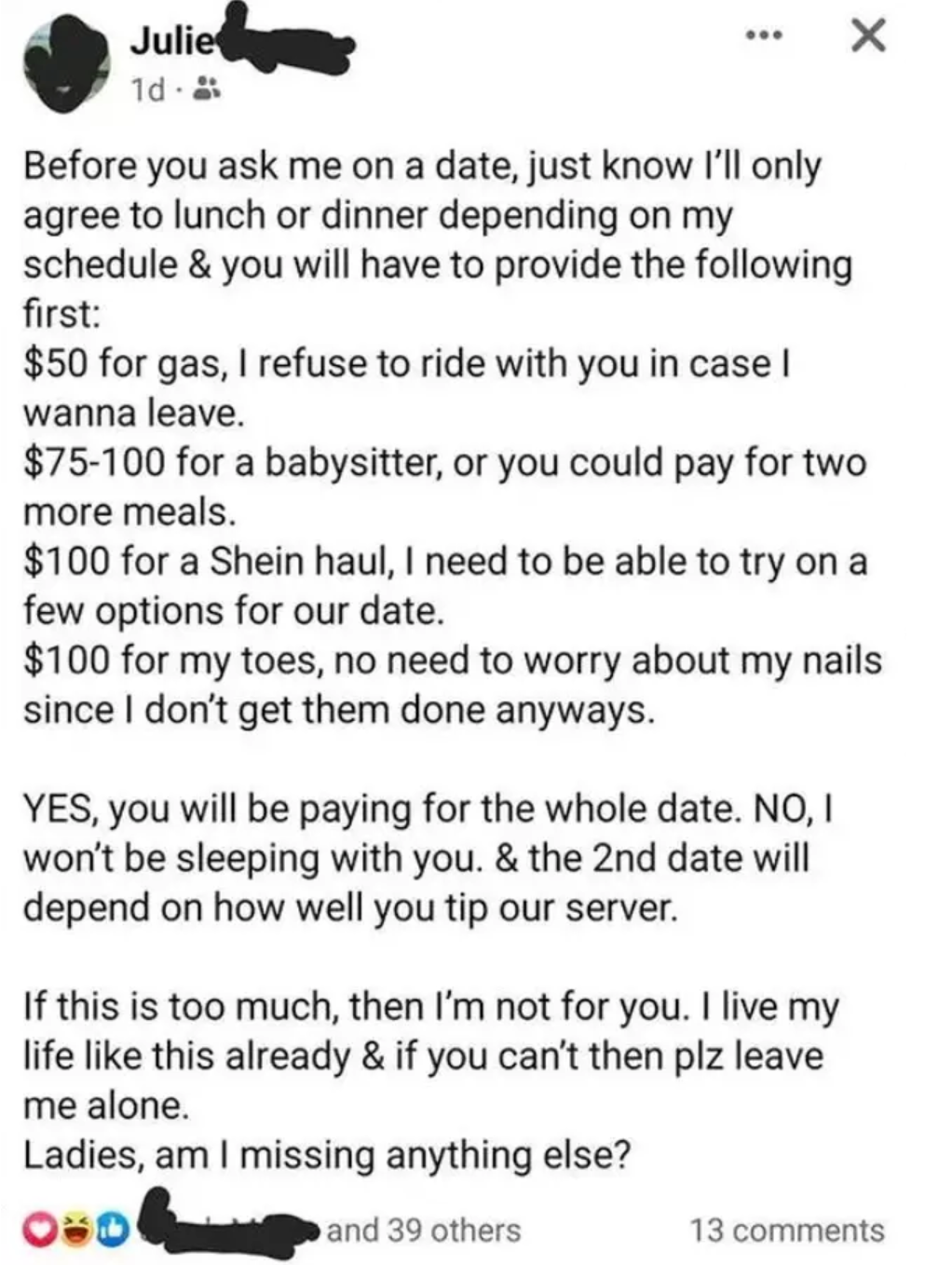Open the post options three-dot menu
The image size is (952, 1265).
[767, 37]
